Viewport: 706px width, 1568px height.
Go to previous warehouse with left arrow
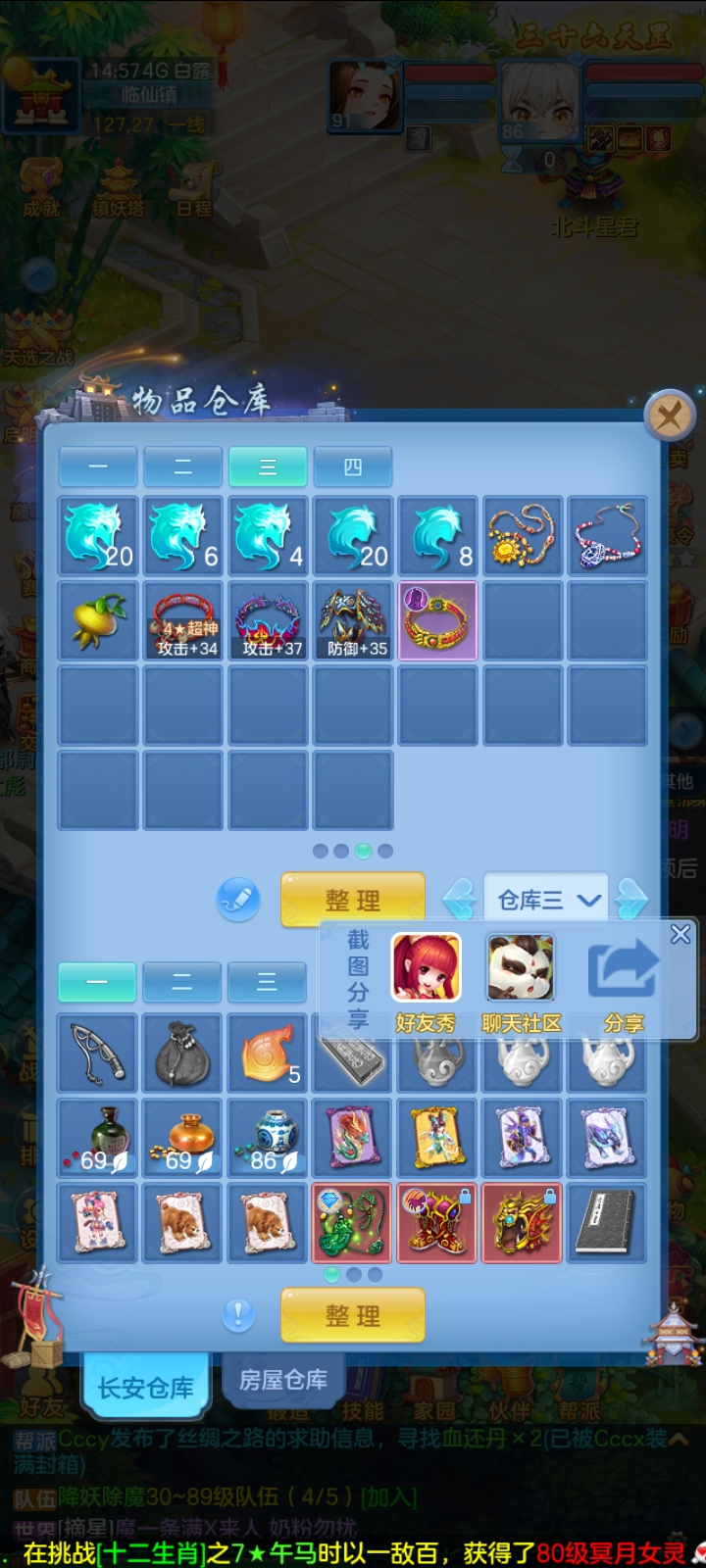tap(460, 900)
